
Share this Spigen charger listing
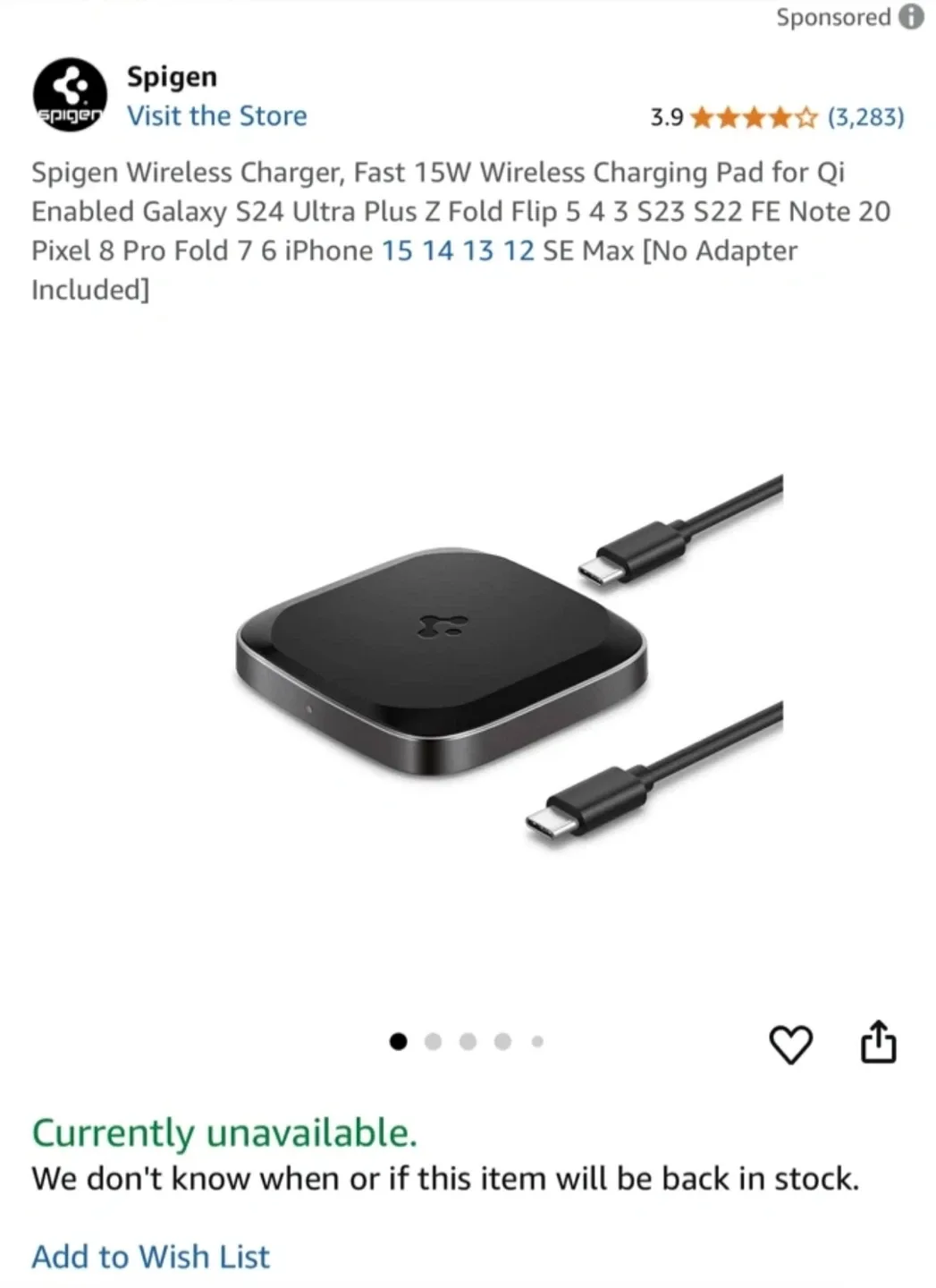point(878,1042)
